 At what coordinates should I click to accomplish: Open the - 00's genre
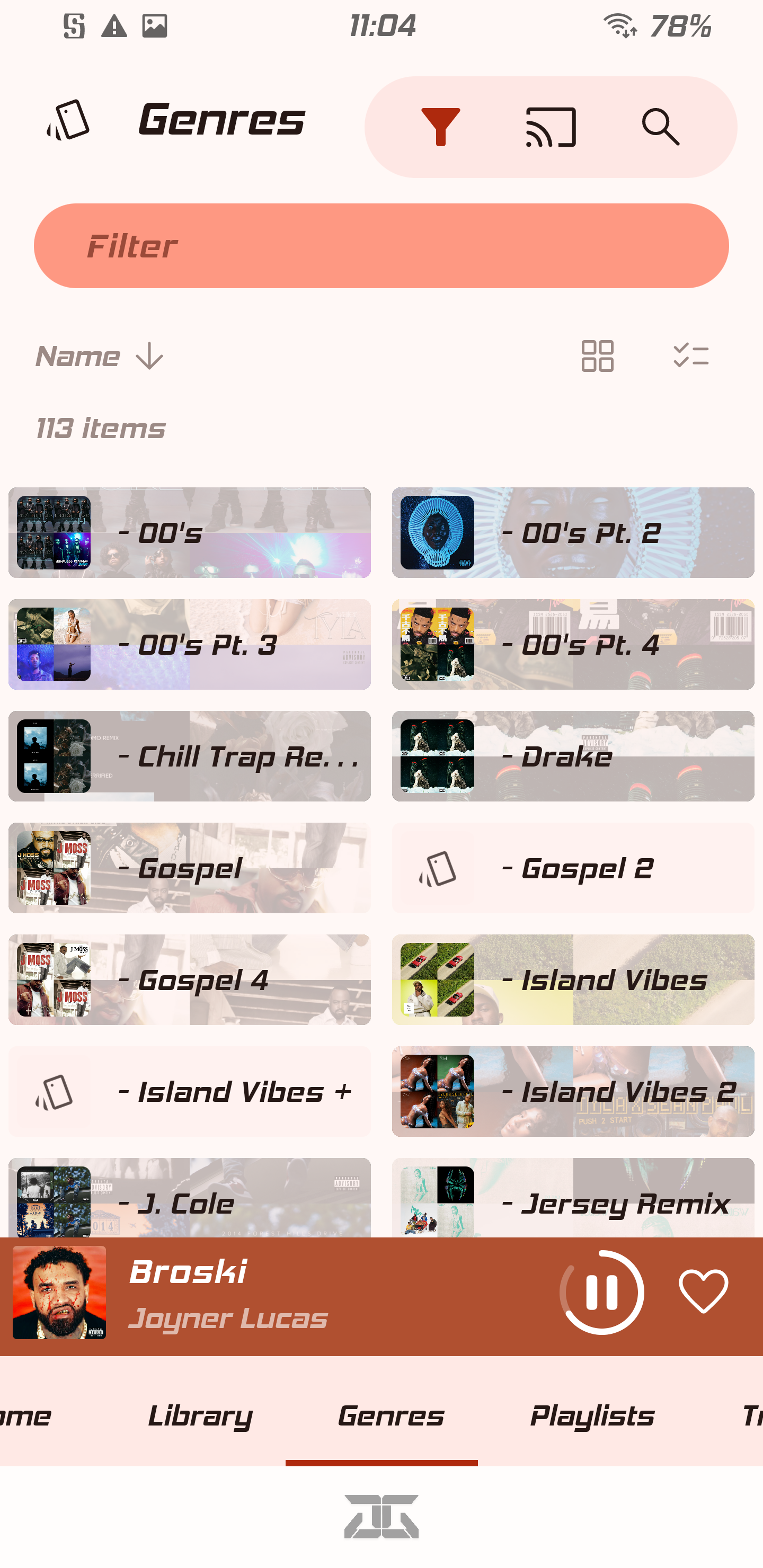tap(189, 532)
